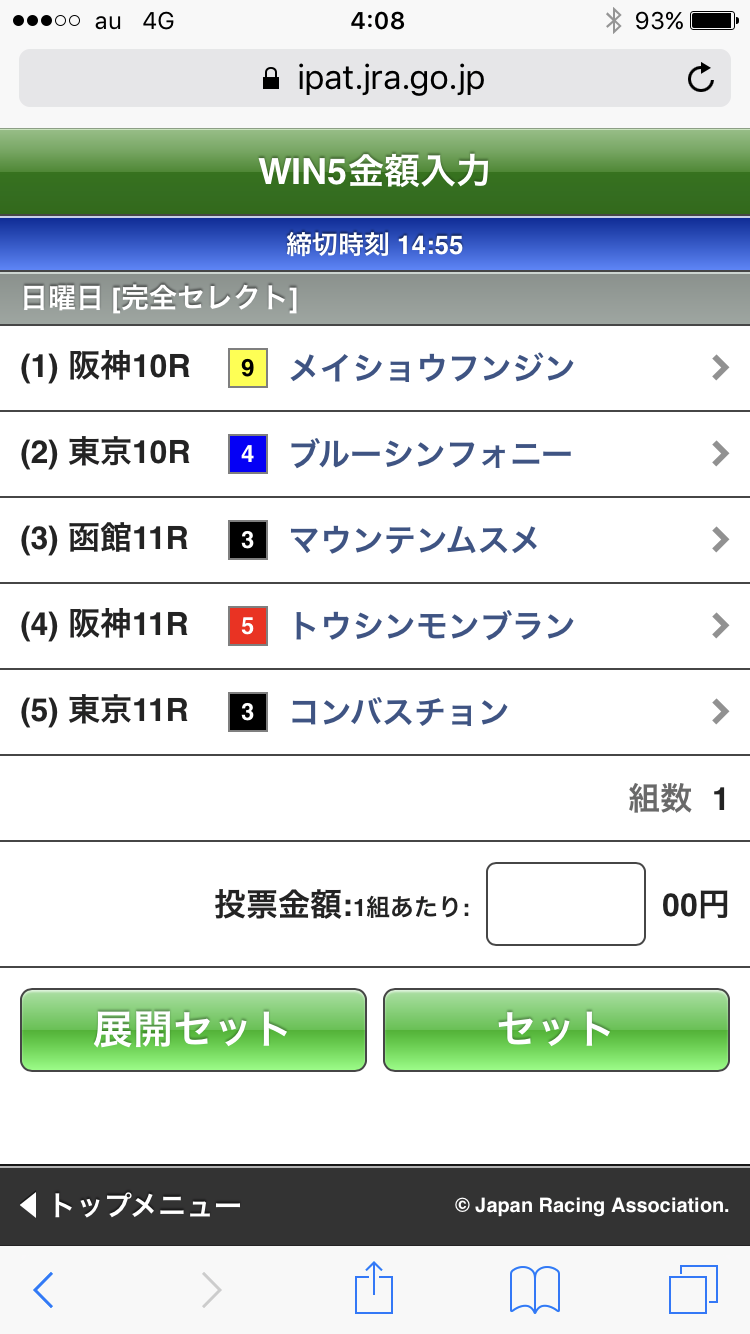The width and height of the screenshot is (750, 1334).
Task: Show open Safari tabs
Action: pyautogui.click(x=692, y=1290)
